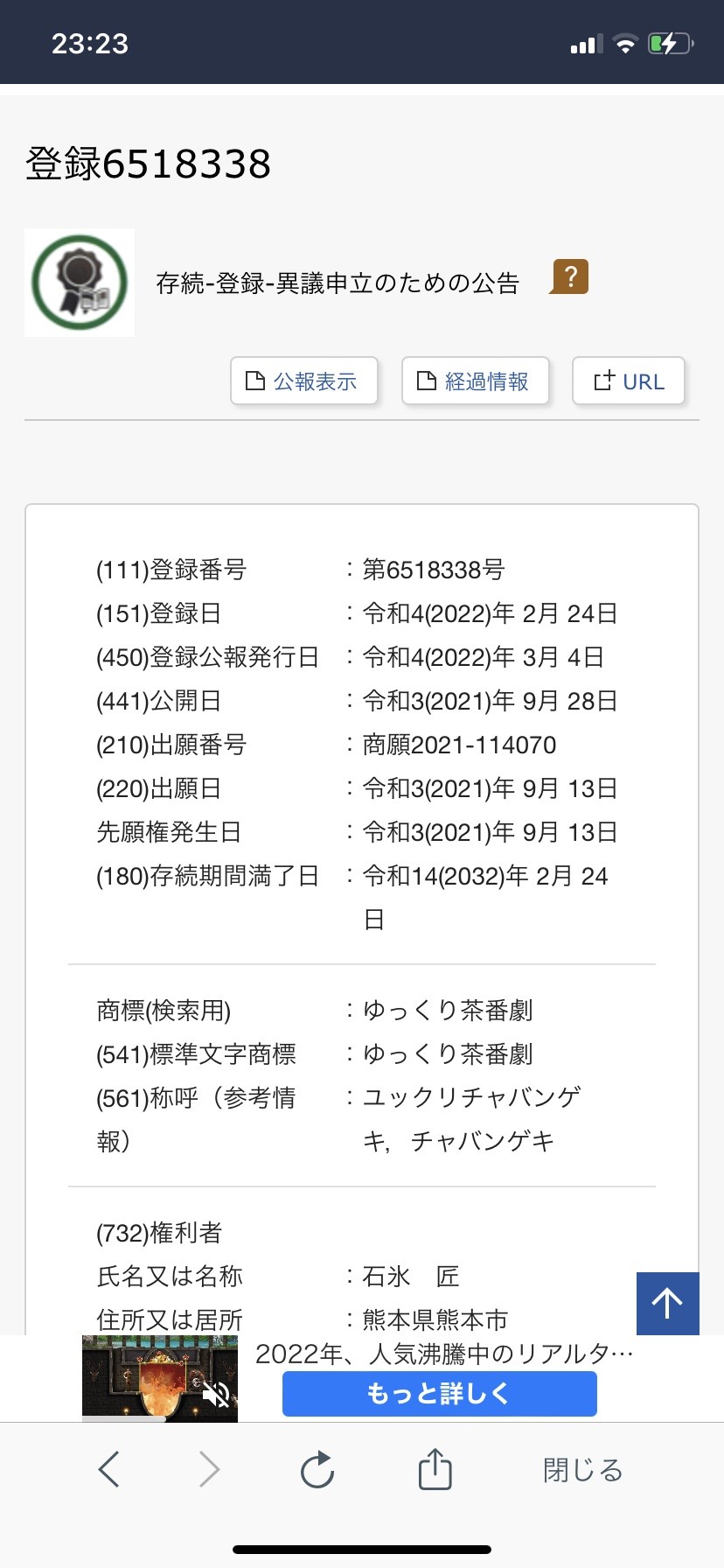Jump back to top with the arrow button

tap(667, 1303)
